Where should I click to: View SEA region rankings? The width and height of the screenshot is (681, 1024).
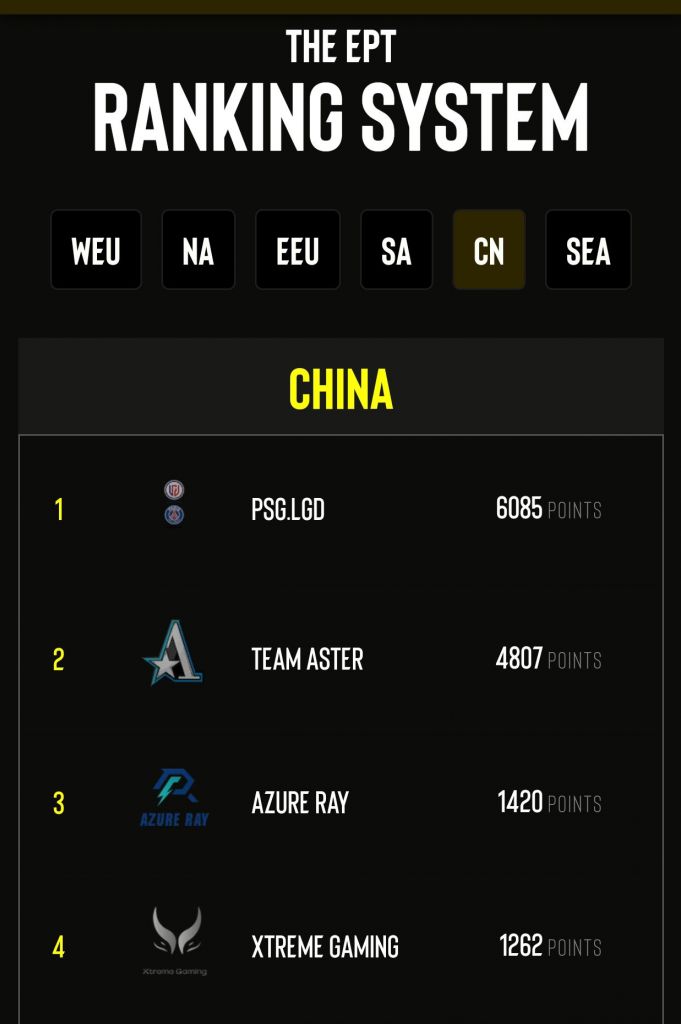[588, 250]
